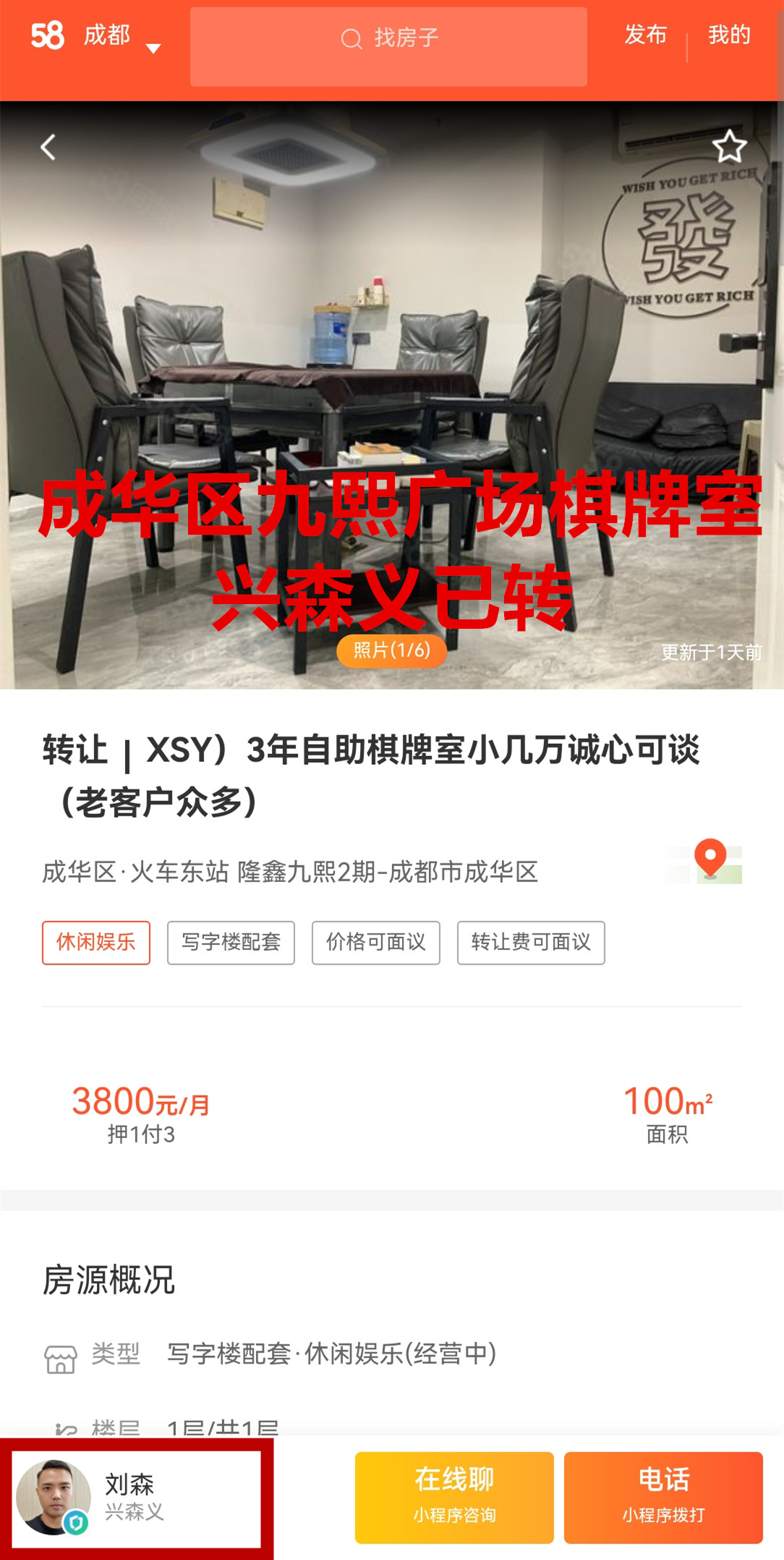Open the map location pin thumbnail

pyautogui.click(x=710, y=862)
